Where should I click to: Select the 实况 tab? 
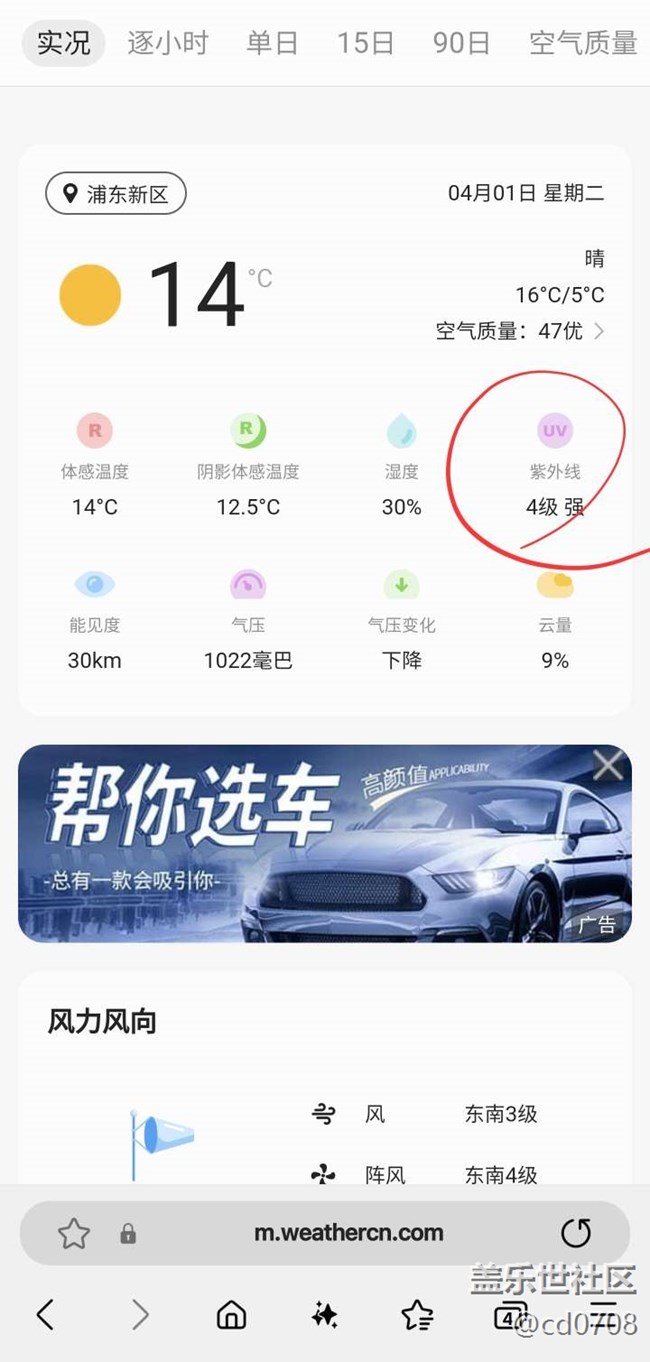point(64,43)
